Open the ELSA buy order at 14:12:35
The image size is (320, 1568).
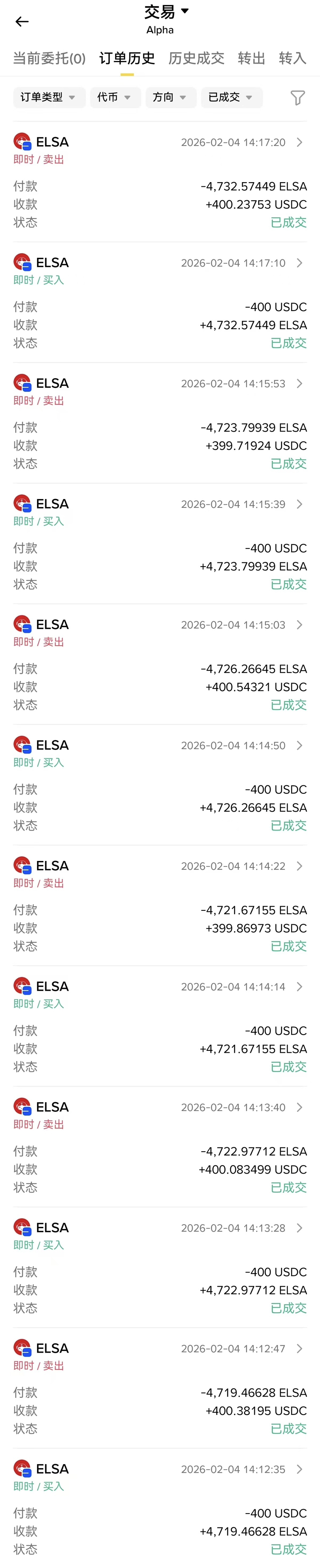(299, 1469)
